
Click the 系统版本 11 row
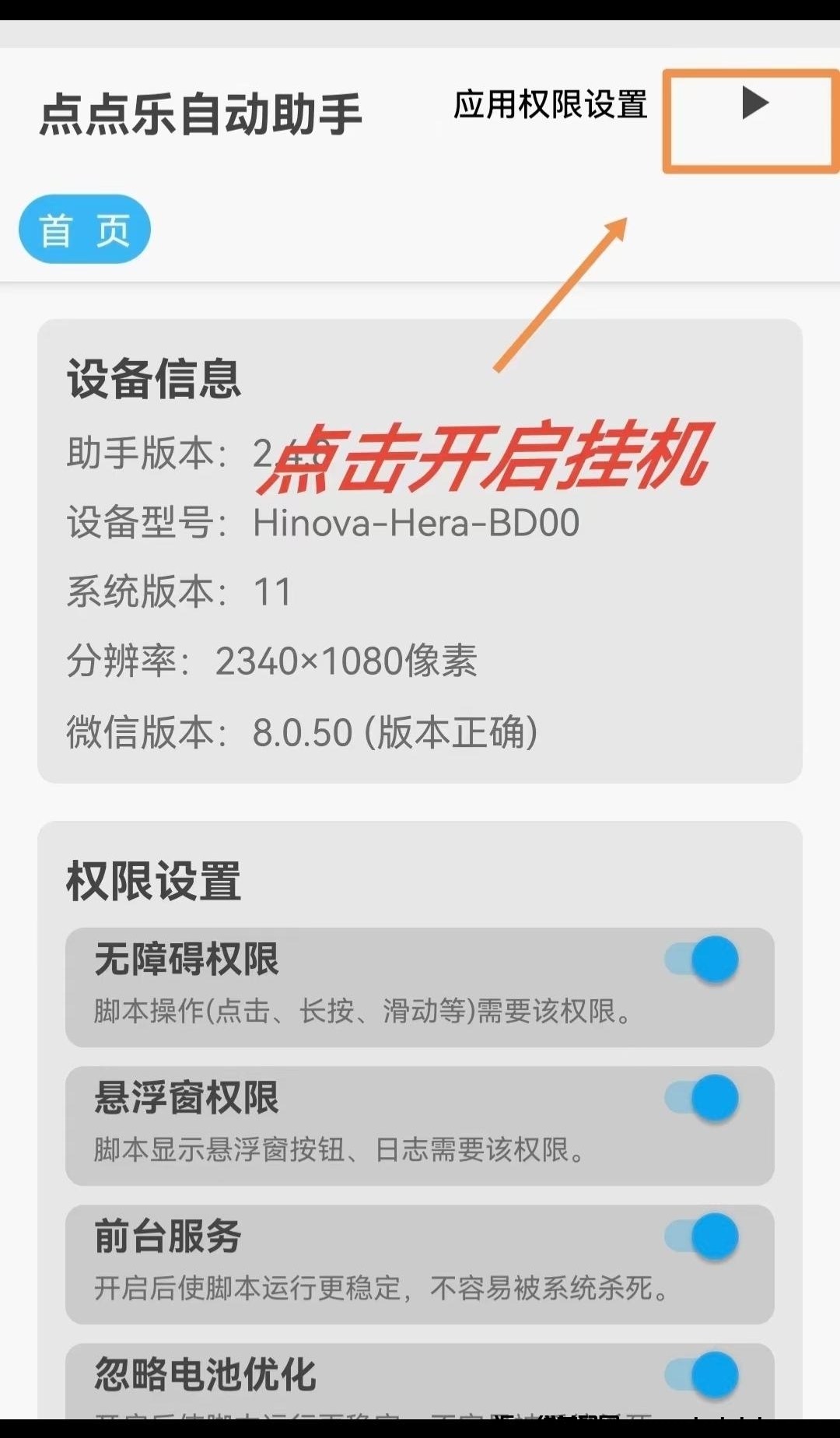pyautogui.click(x=180, y=591)
